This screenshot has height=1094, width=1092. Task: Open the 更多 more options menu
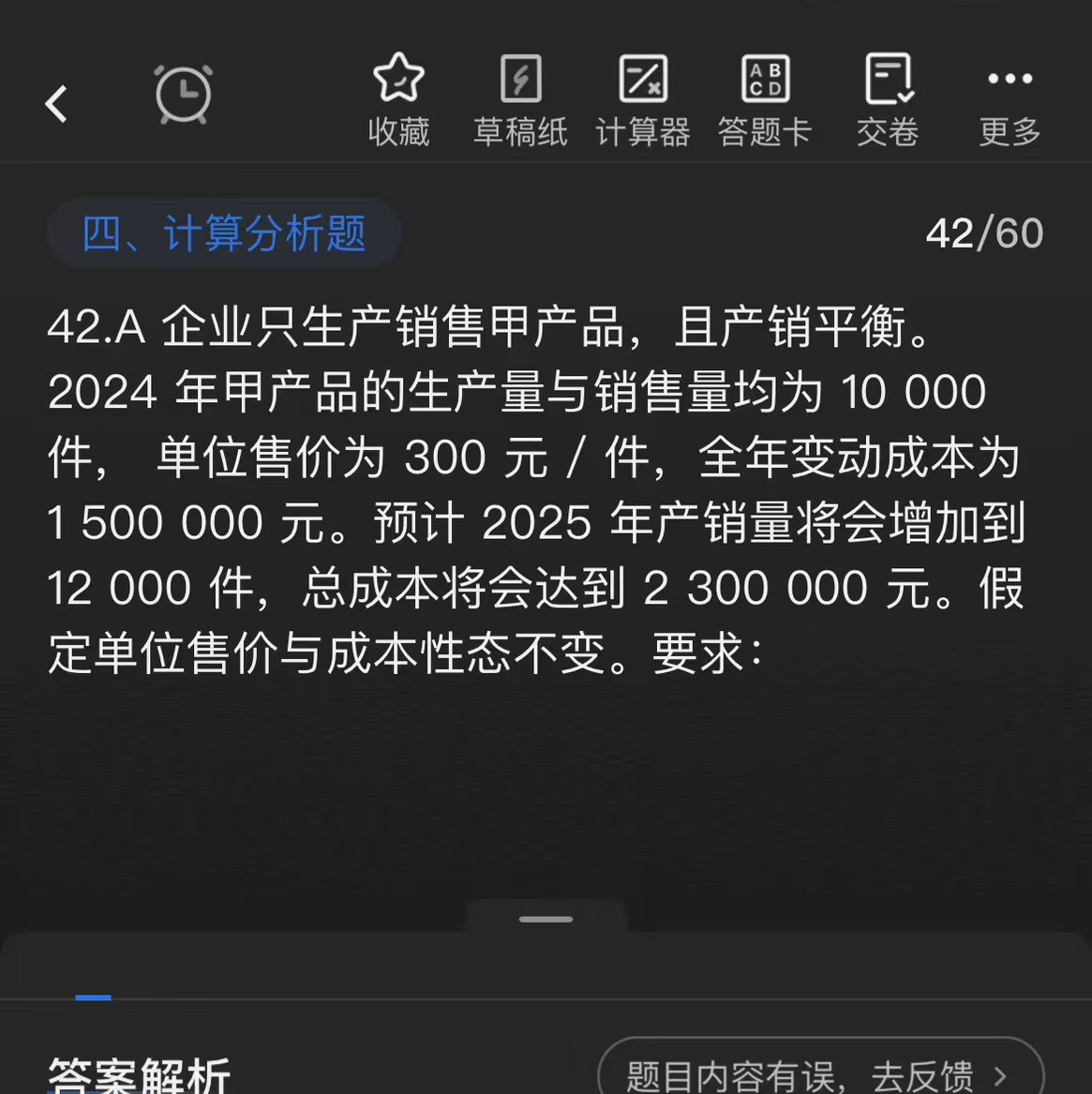point(1010,99)
